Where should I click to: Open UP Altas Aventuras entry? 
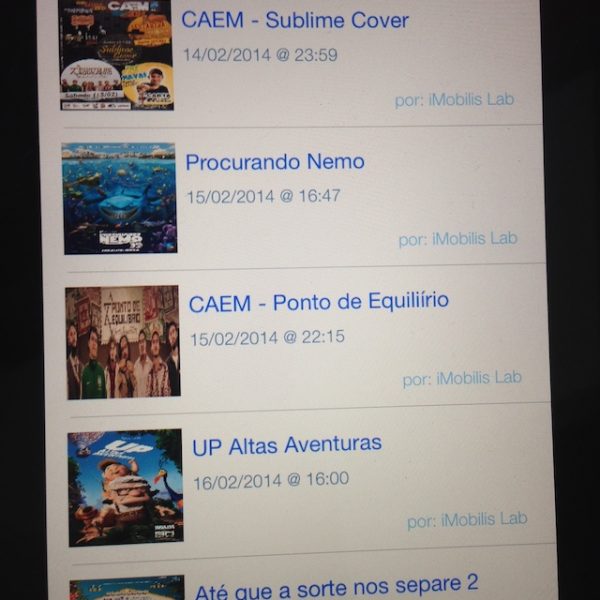pos(287,444)
